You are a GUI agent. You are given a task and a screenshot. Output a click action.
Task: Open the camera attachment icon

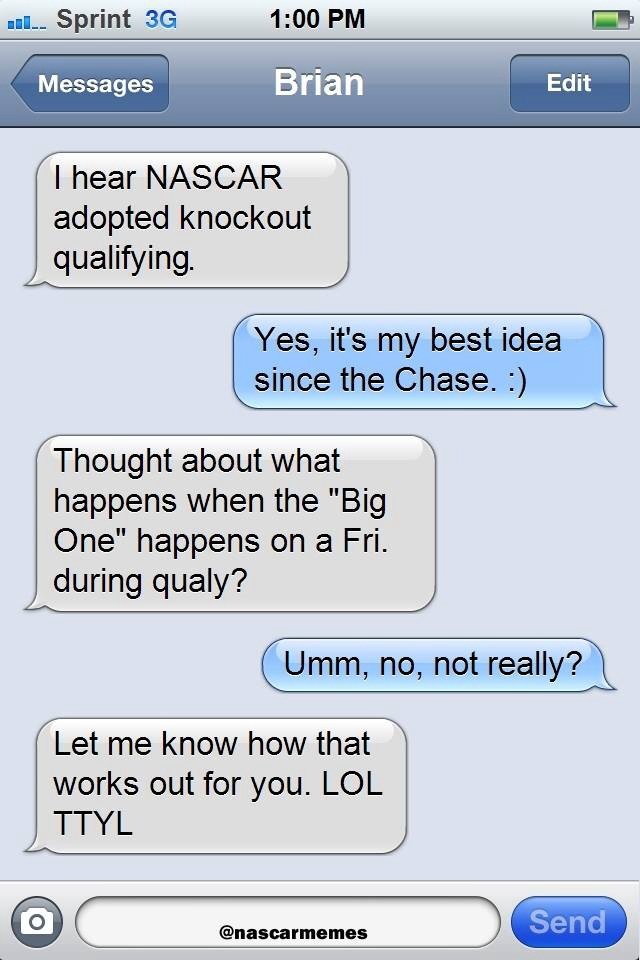pos(37,920)
